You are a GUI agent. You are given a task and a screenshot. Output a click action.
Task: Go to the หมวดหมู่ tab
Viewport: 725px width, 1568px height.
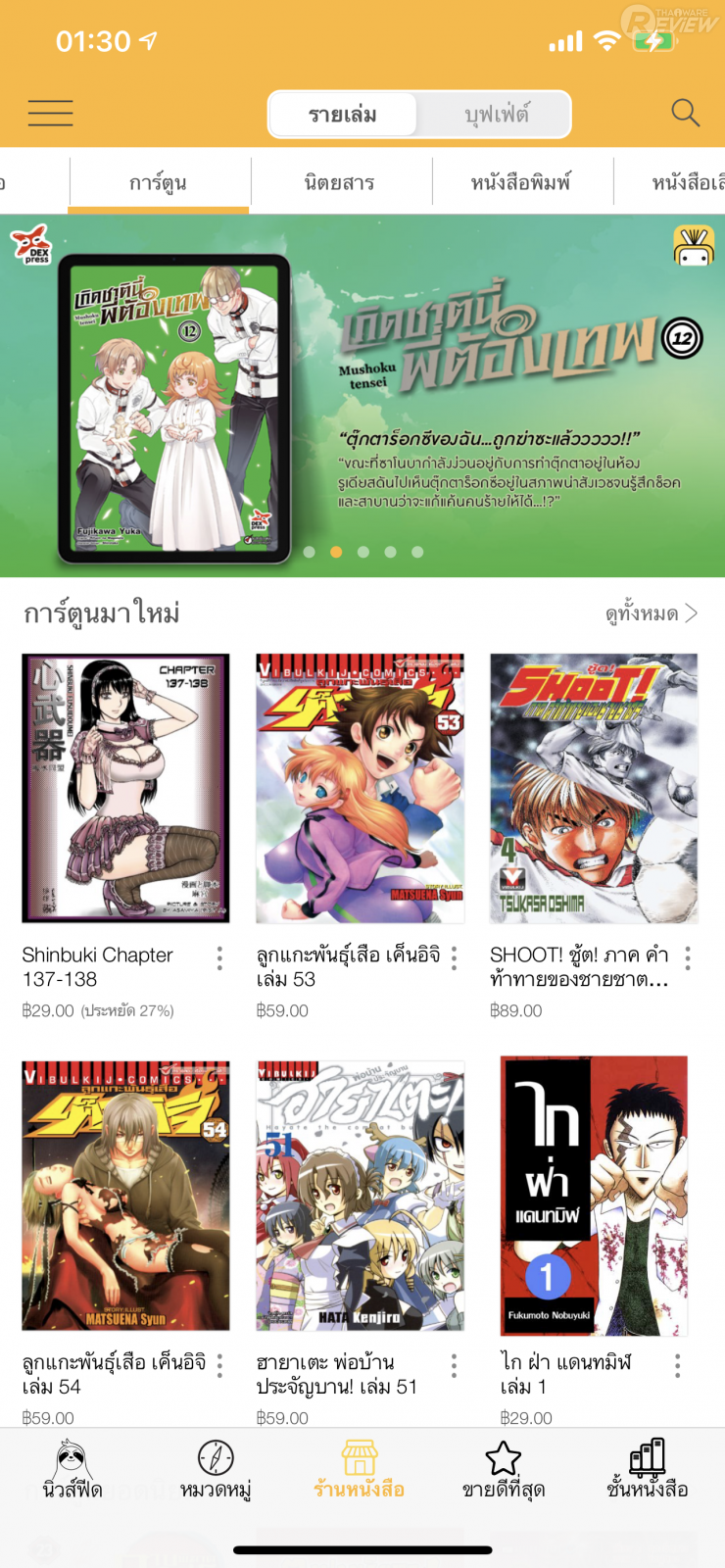pos(216,1470)
